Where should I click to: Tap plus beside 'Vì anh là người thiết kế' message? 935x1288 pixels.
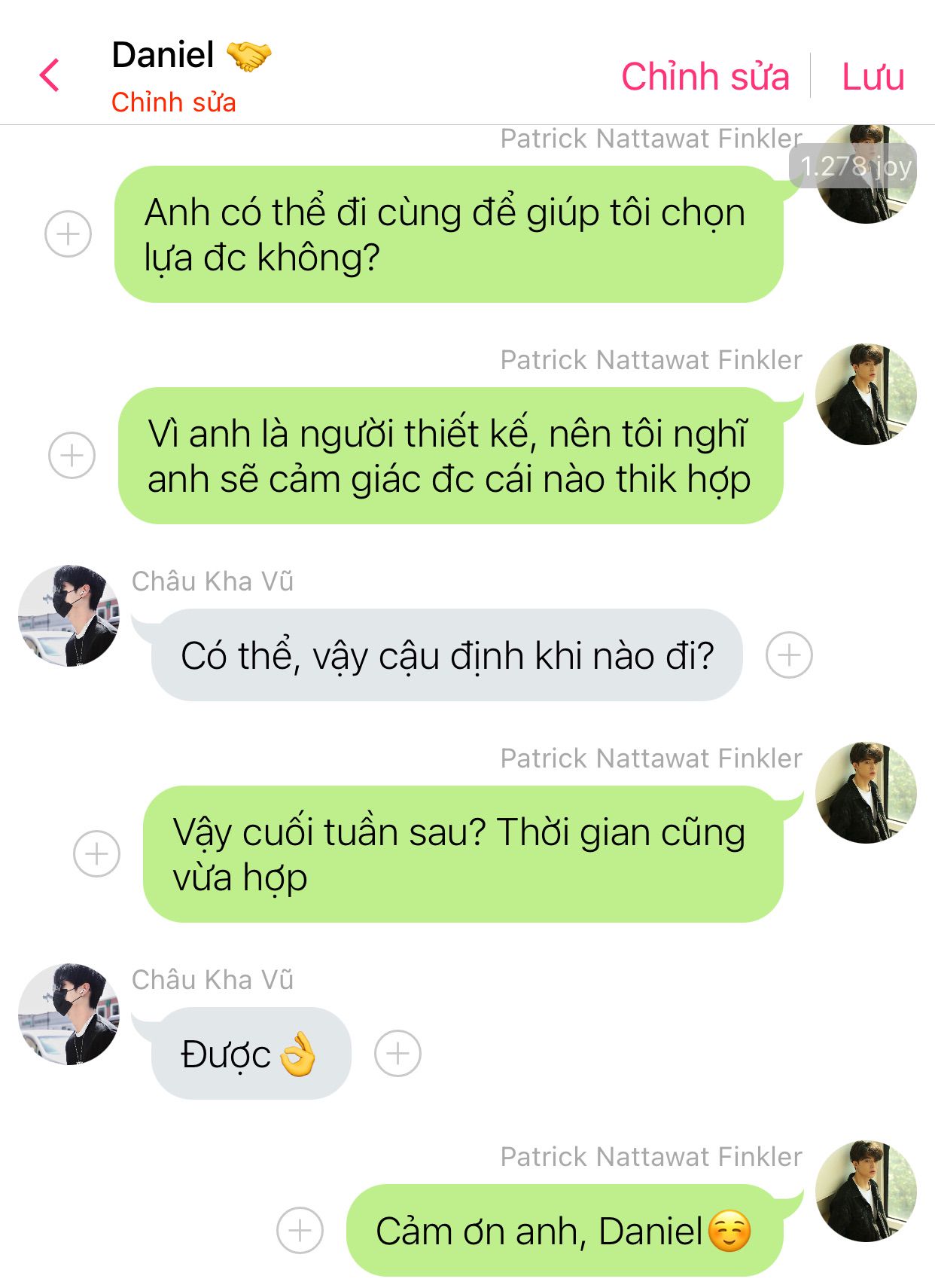click(72, 455)
